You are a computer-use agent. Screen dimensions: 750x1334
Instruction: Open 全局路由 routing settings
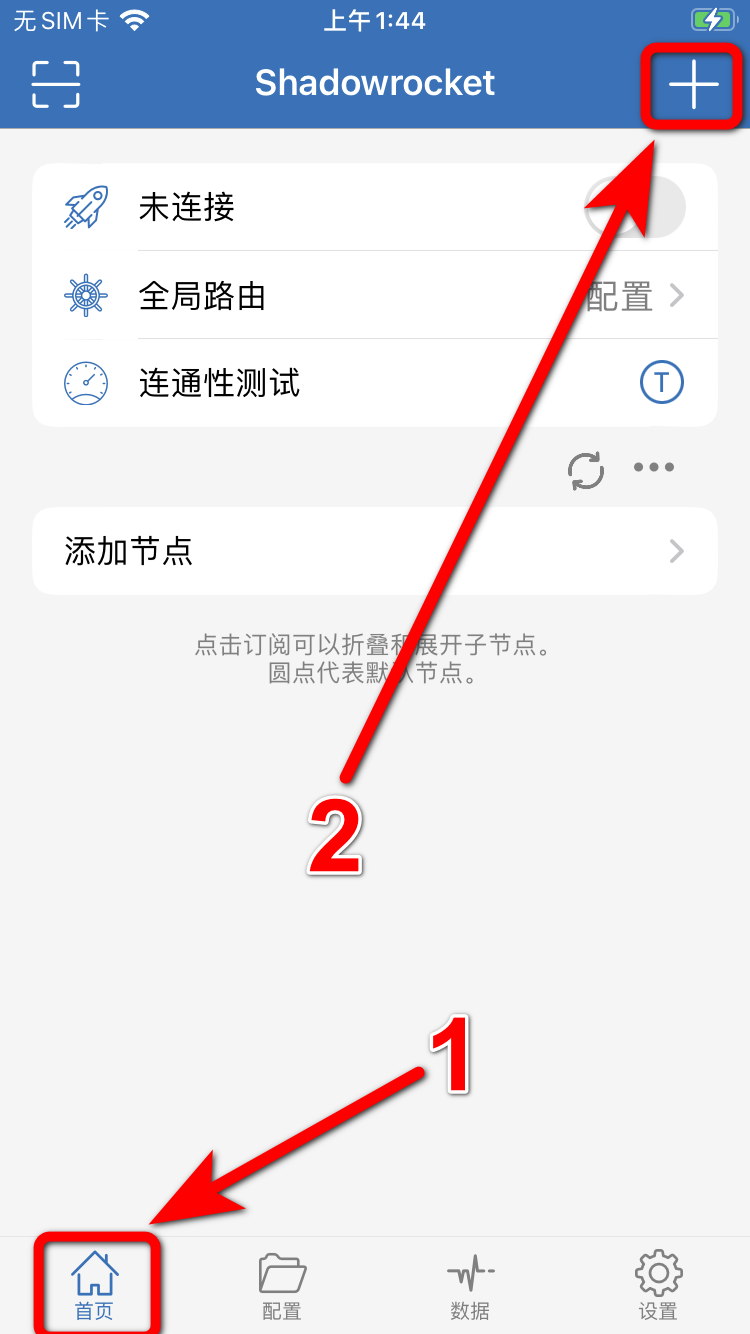pos(375,296)
